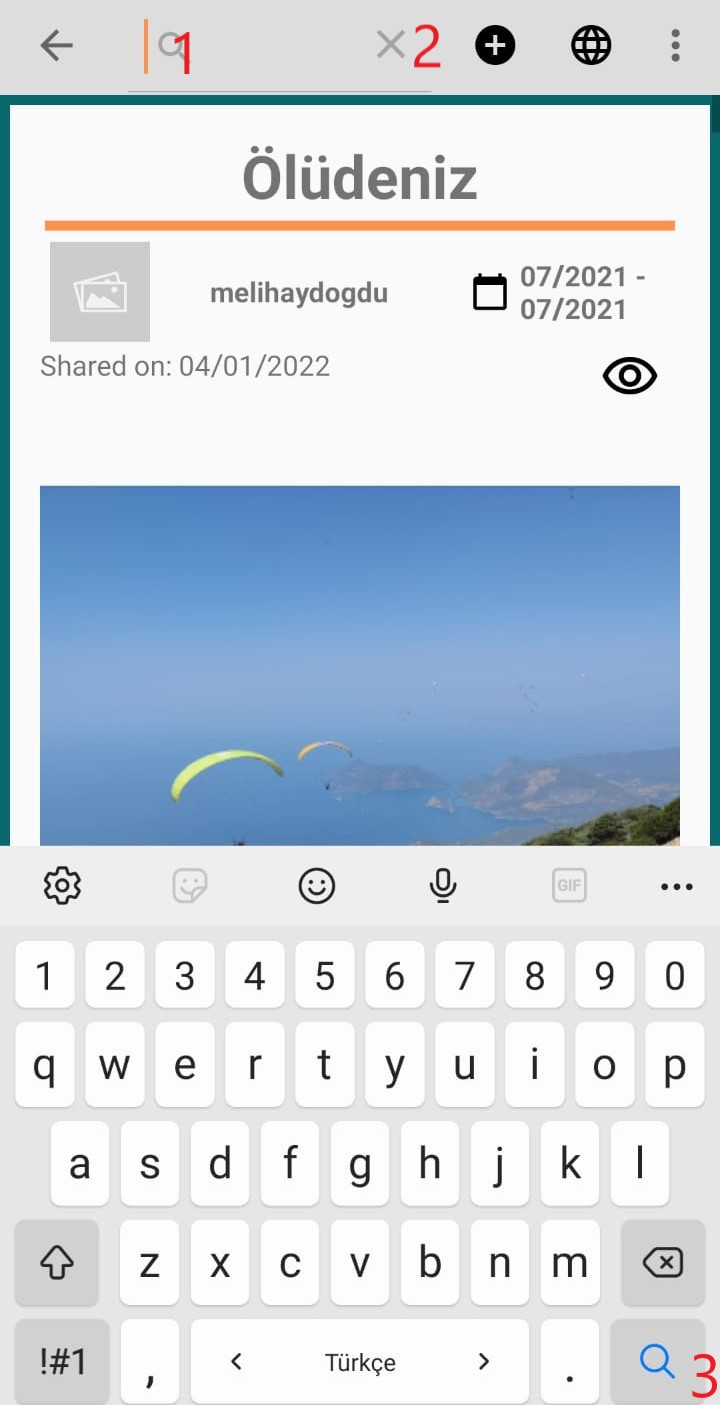720x1405 pixels.
Task: Tap the eye visibility icon
Action: pyautogui.click(x=630, y=376)
